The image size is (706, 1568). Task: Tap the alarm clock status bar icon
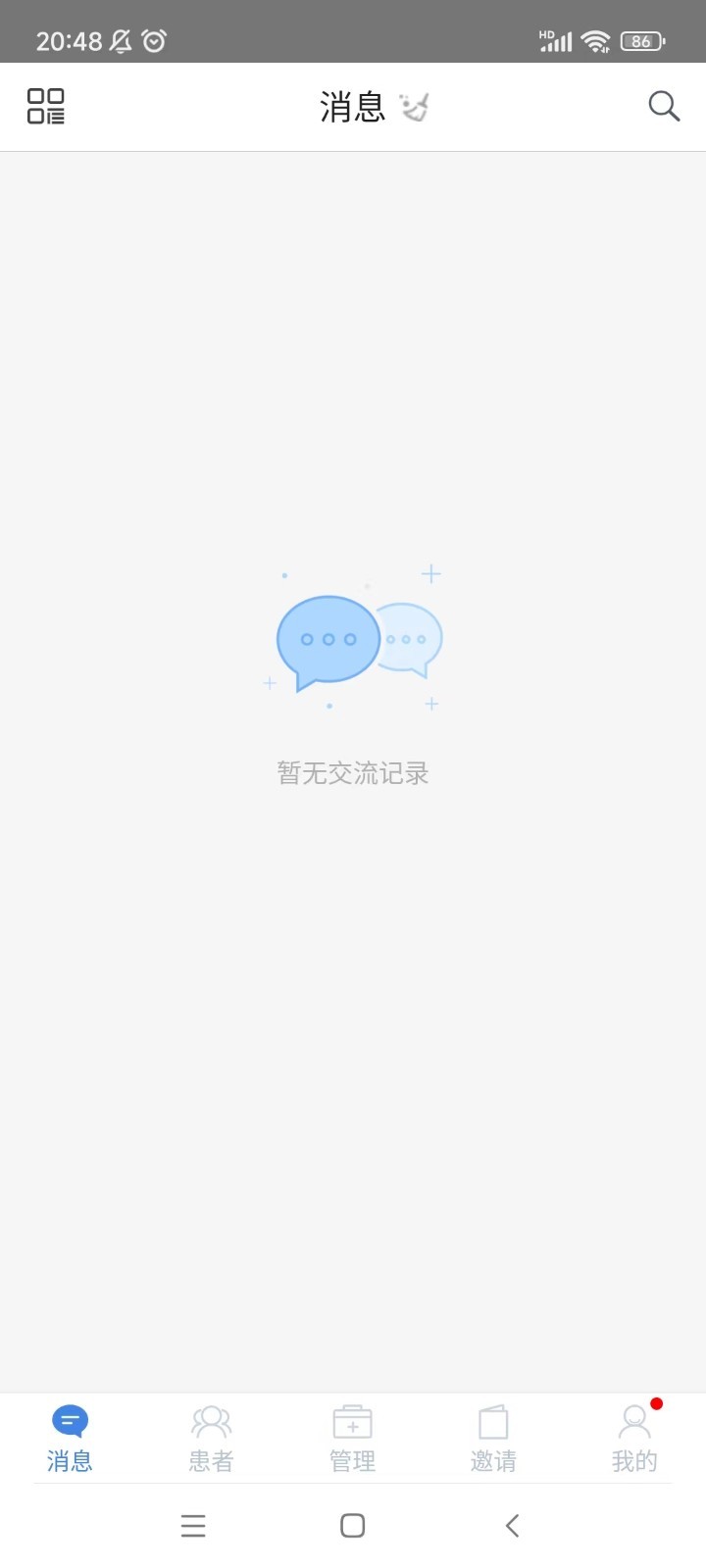click(x=154, y=41)
